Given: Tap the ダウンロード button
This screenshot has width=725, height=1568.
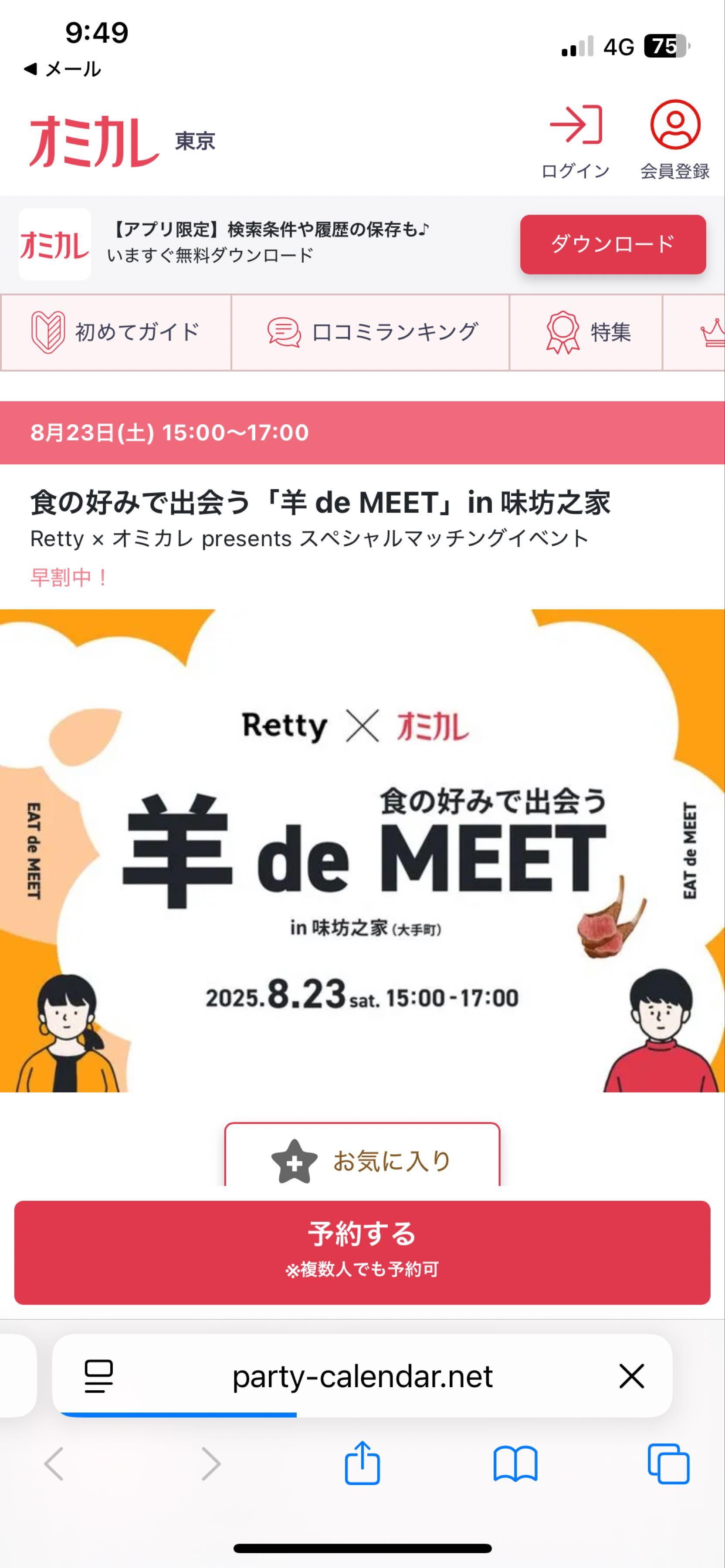Looking at the screenshot, I should pos(611,243).
